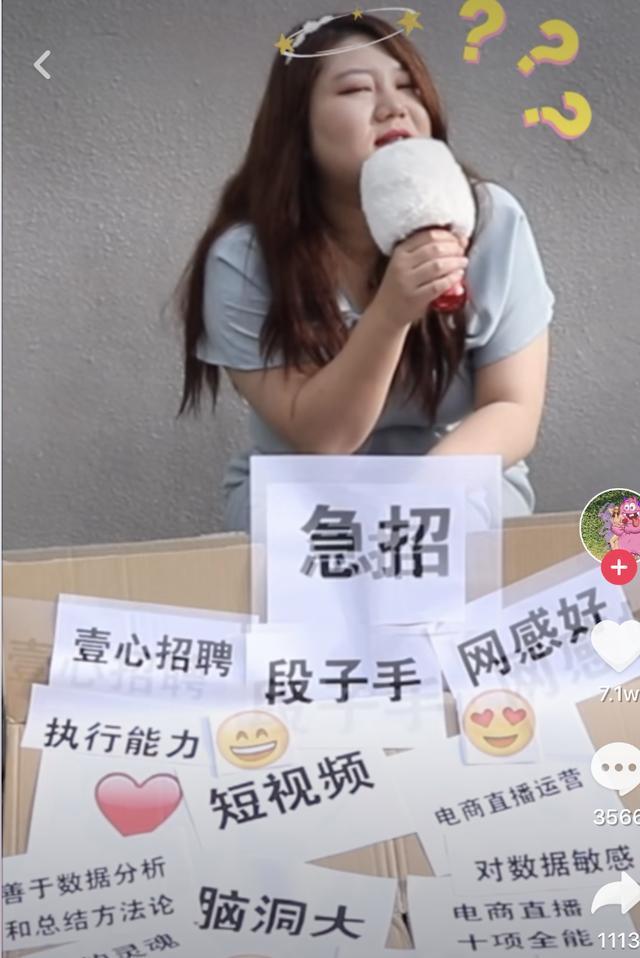Screen dimensions: 640x958
Task: Follow the creator with the red plus button
Action: [x=618, y=567]
